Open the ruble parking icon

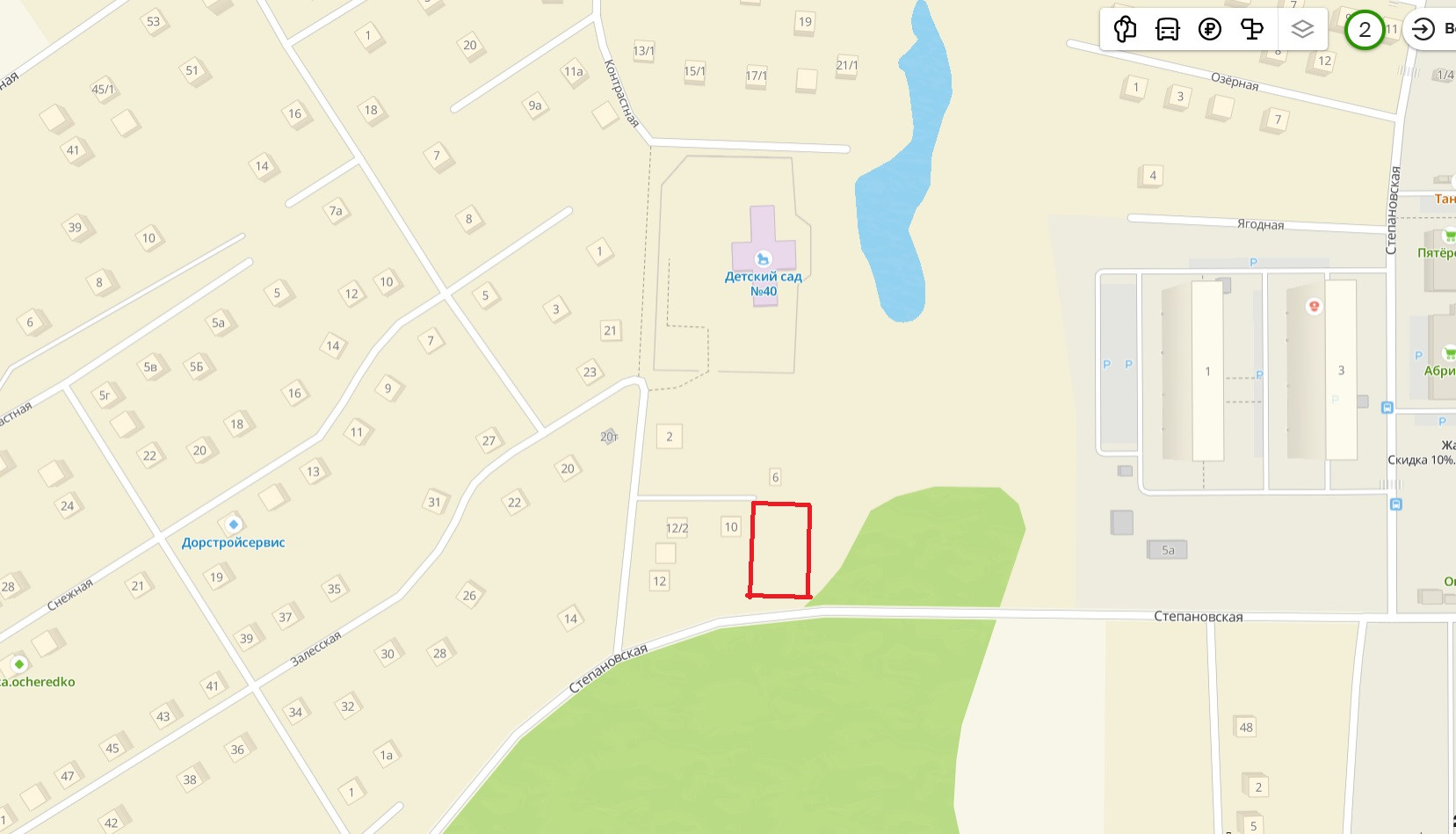click(1210, 30)
